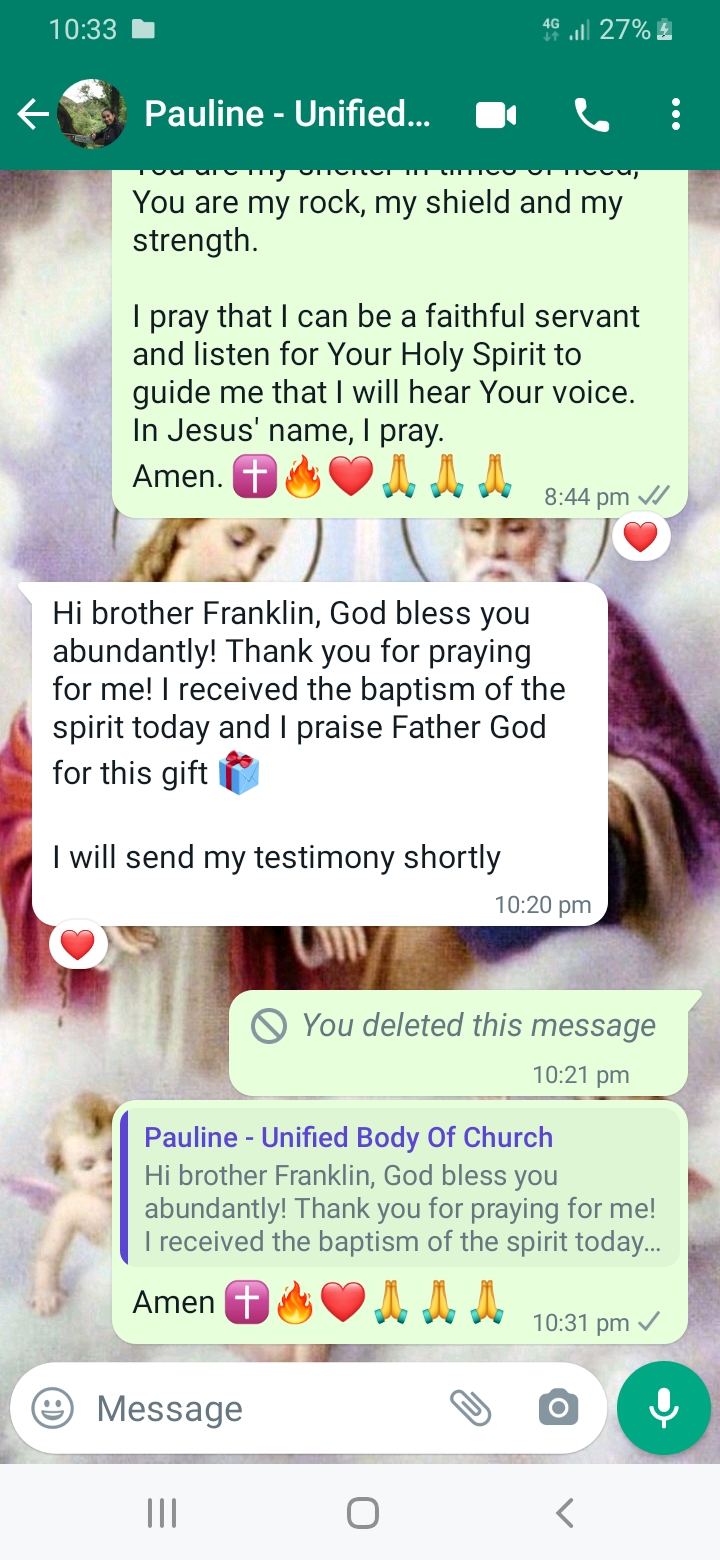Open the camera to send a photo
This screenshot has width=720, height=1560.
pyautogui.click(x=558, y=1409)
